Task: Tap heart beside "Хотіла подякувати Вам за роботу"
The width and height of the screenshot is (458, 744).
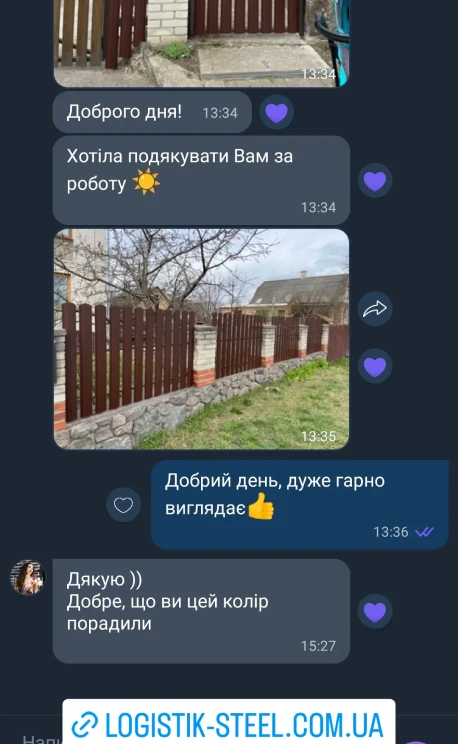Action: pos(375,181)
